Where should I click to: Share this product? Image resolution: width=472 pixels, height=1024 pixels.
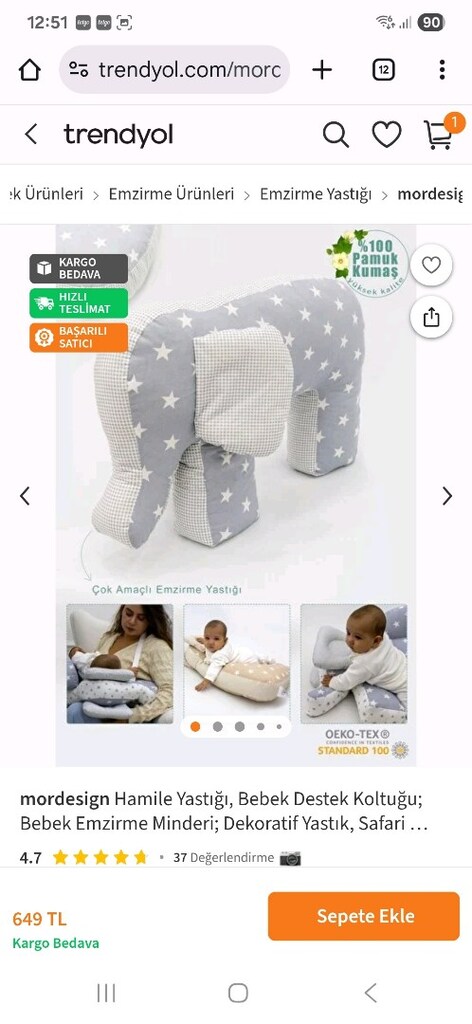pyautogui.click(x=431, y=317)
